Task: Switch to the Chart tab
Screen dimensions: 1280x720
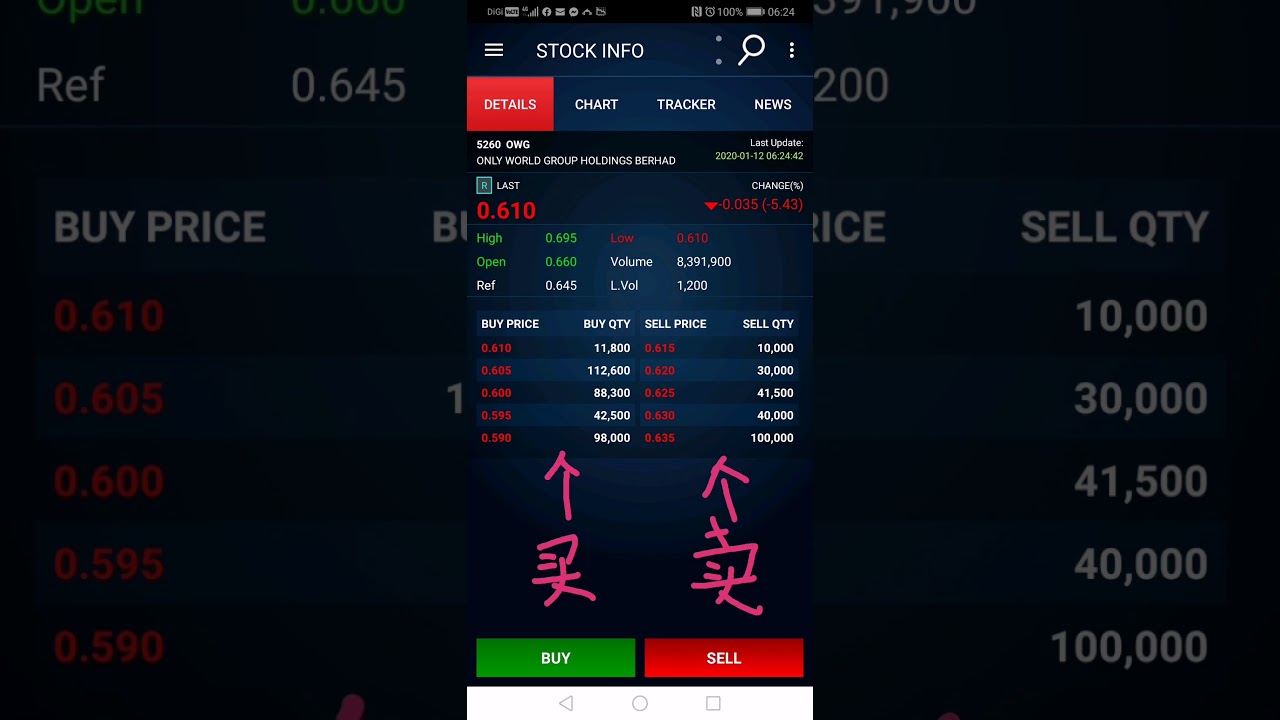Action: coord(596,104)
